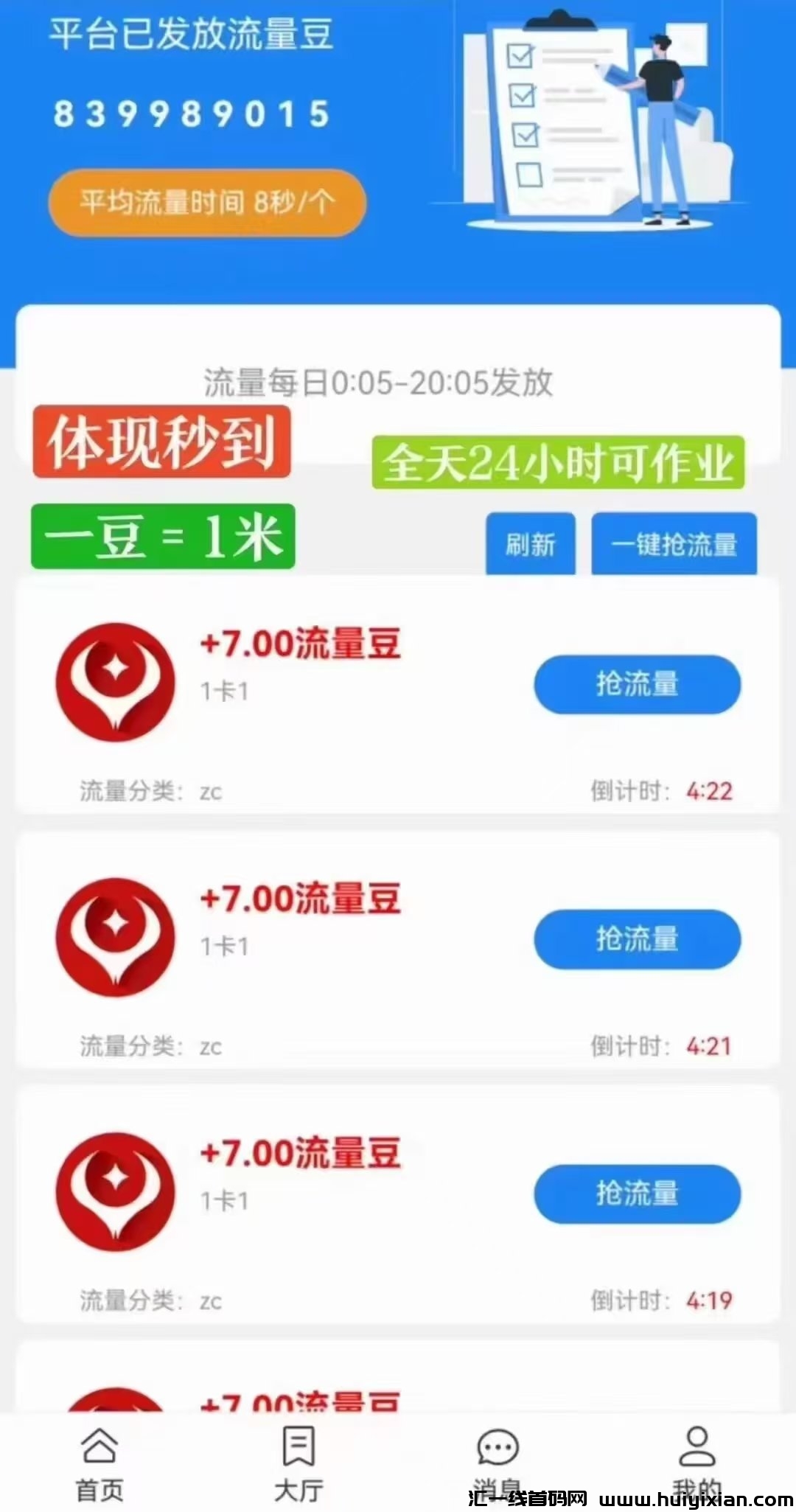Click the 刷新 refresh button
Viewport: 796px width, 1512px height.
click(530, 543)
